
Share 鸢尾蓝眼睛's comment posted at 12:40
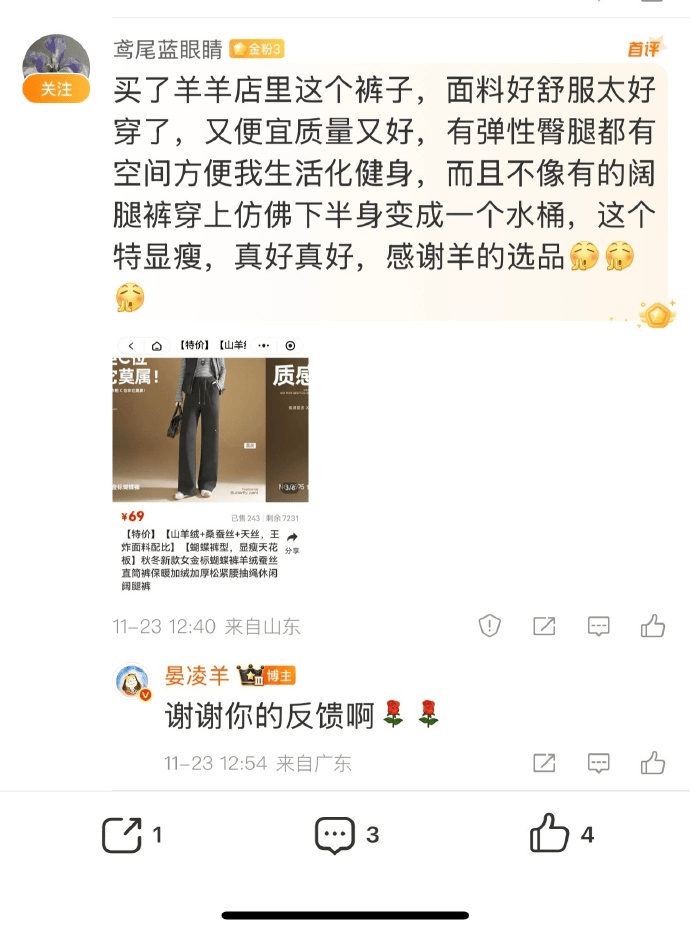point(544,626)
